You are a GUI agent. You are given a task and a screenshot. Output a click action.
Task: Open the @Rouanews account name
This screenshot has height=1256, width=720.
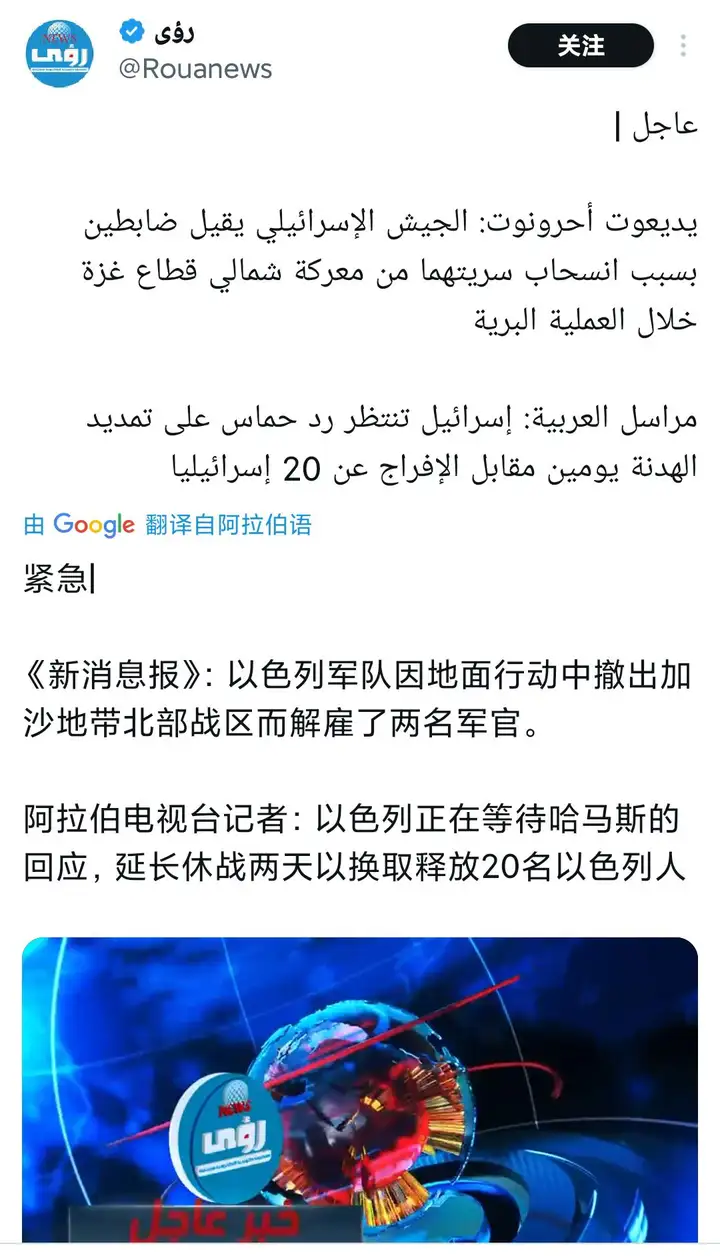(195, 68)
